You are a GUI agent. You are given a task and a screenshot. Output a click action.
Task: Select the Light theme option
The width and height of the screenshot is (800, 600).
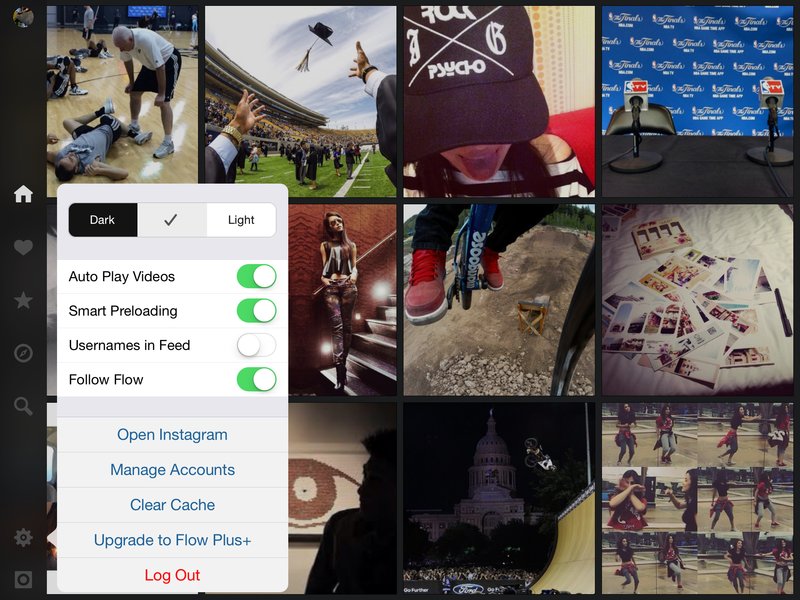coord(241,220)
